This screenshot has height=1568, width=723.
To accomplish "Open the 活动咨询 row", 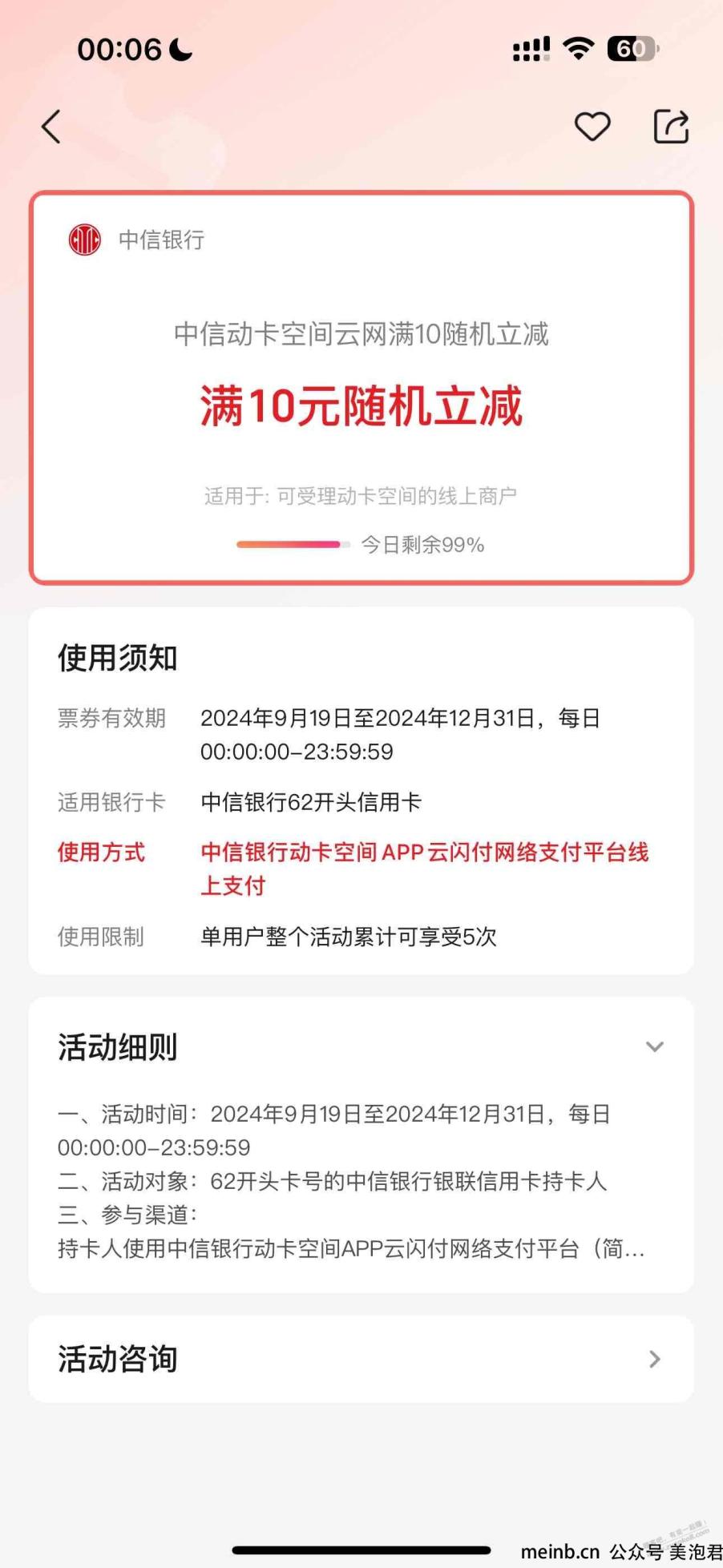I will [x=361, y=1359].
